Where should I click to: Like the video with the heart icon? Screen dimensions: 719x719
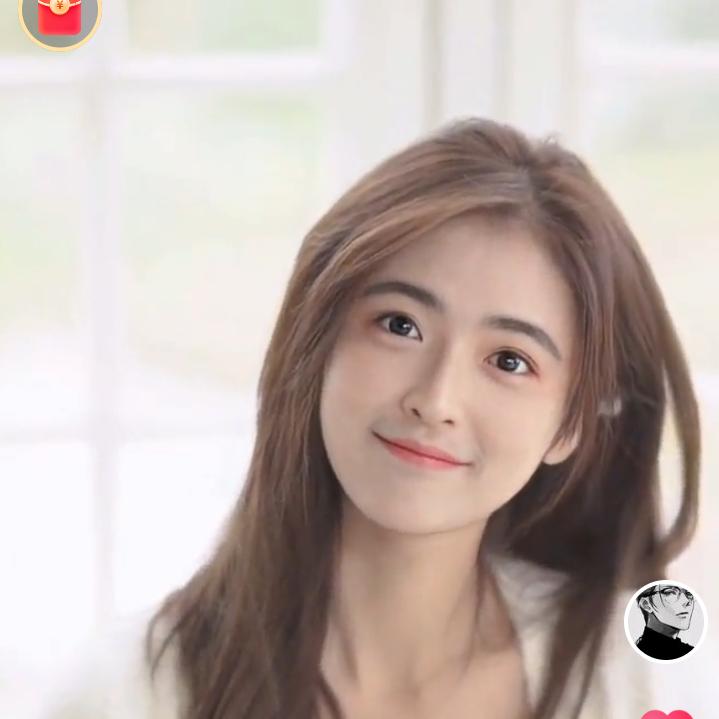667,712
